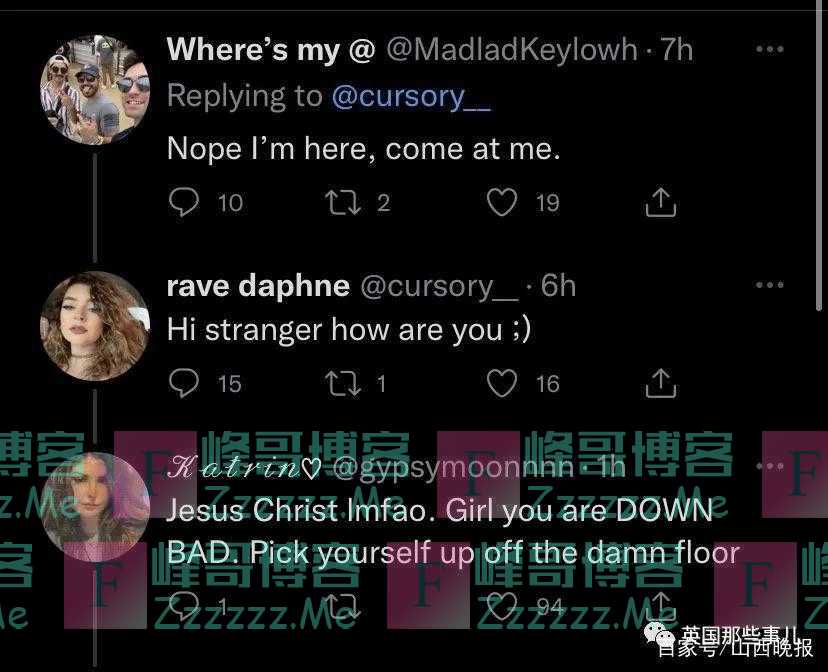Share rave daphne's tweet
The width and height of the screenshot is (828, 672).
tap(660, 383)
